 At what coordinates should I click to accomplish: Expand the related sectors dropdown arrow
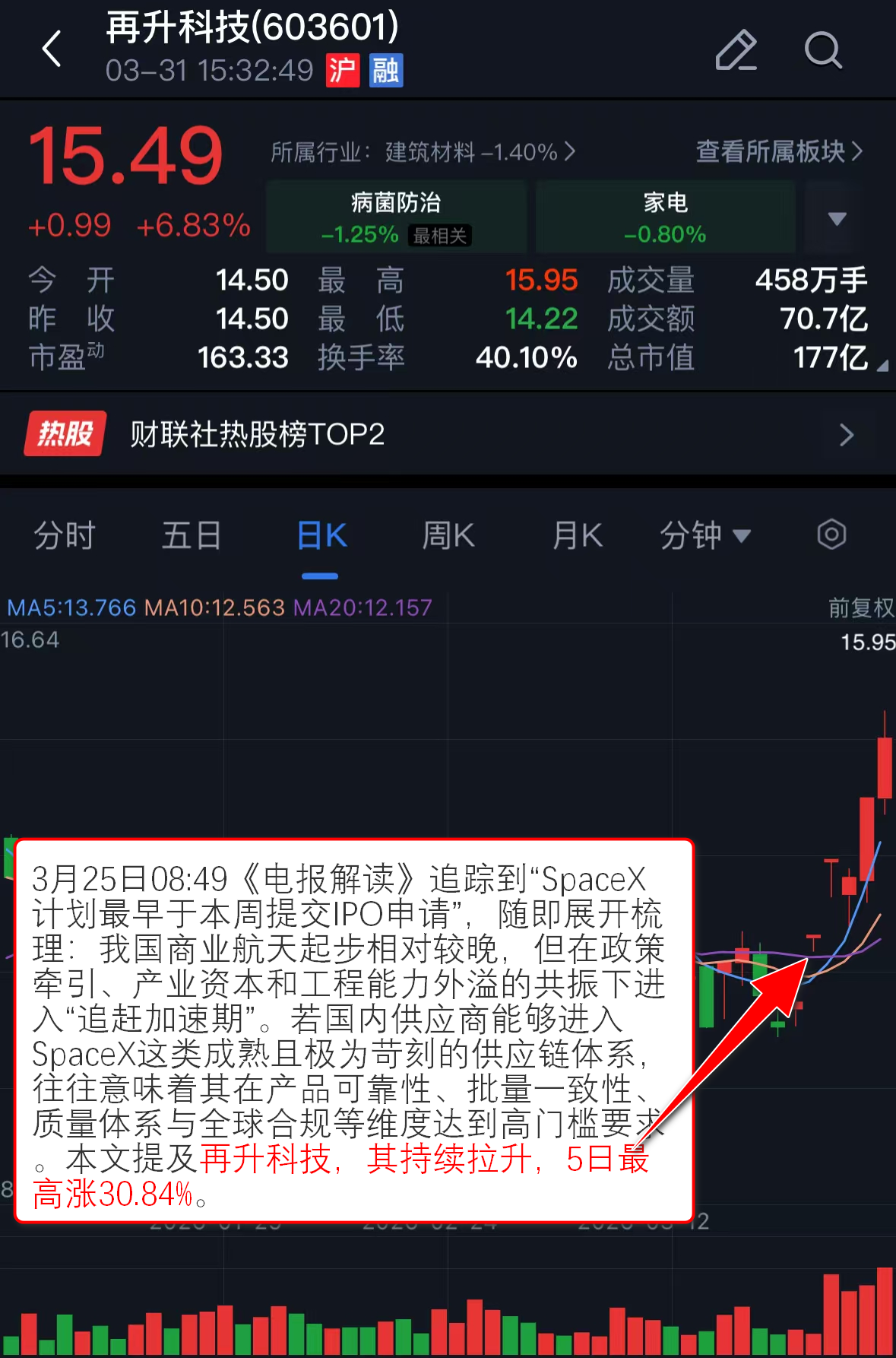837,219
